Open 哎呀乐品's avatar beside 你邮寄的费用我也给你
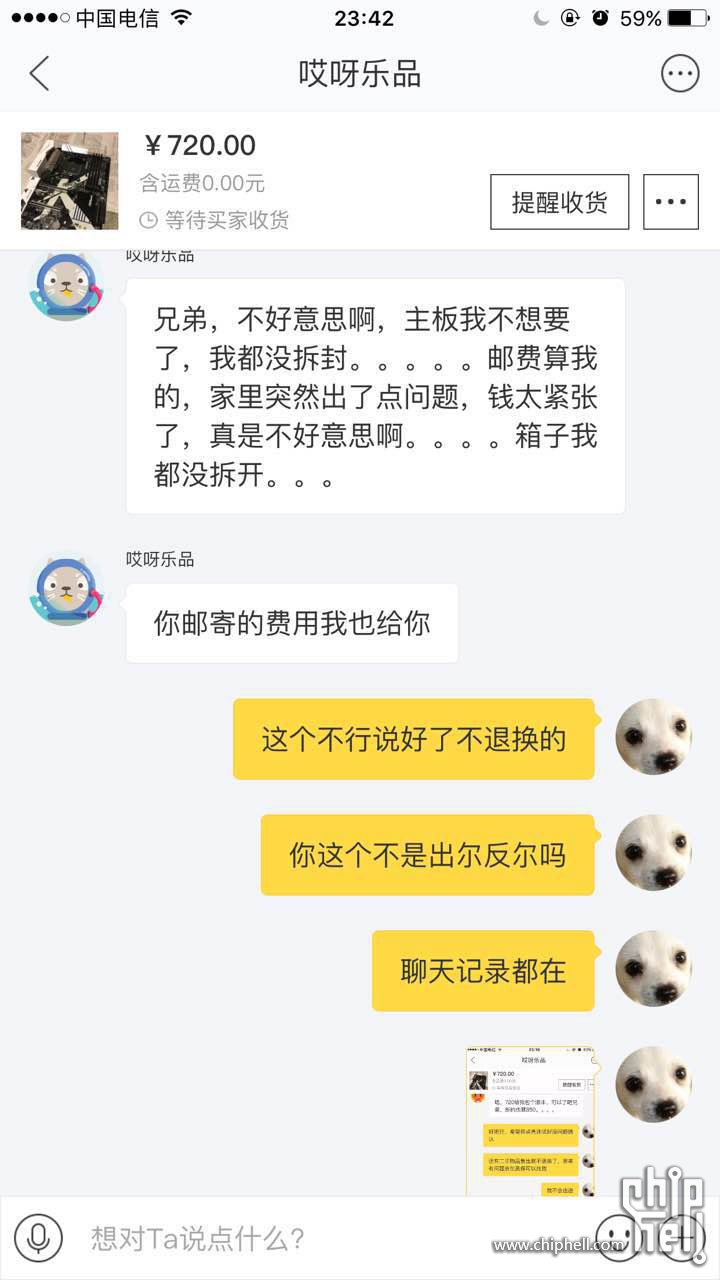This screenshot has height=1280, width=720. [x=66, y=589]
